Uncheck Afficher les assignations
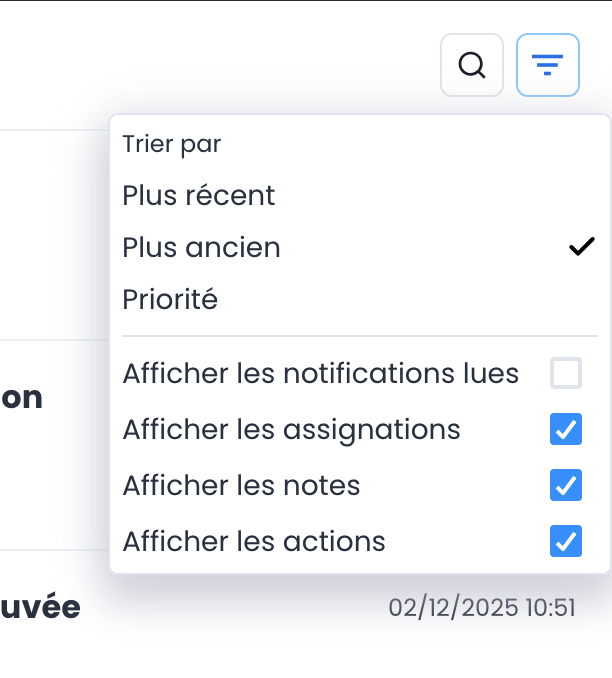 click(566, 430)
